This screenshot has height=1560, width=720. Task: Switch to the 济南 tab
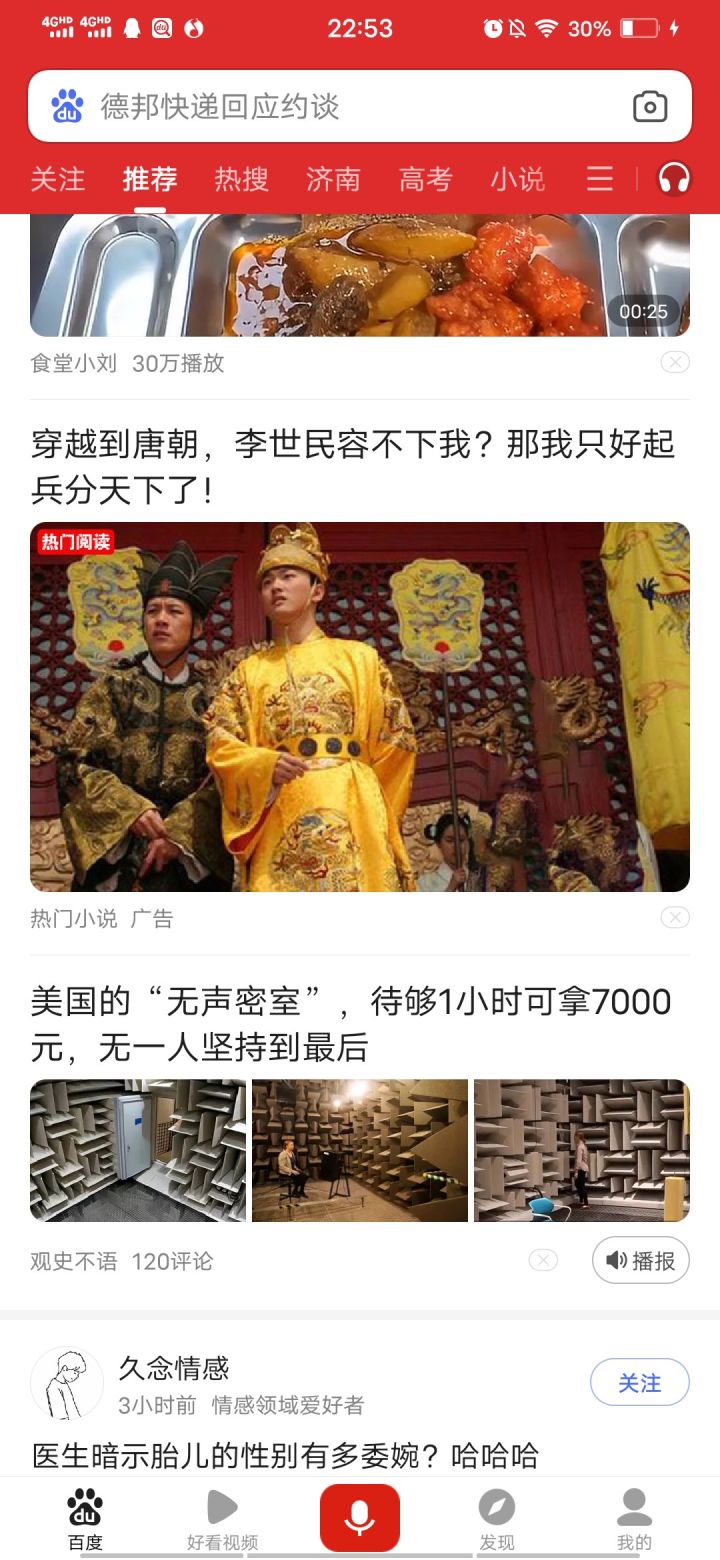334,179
